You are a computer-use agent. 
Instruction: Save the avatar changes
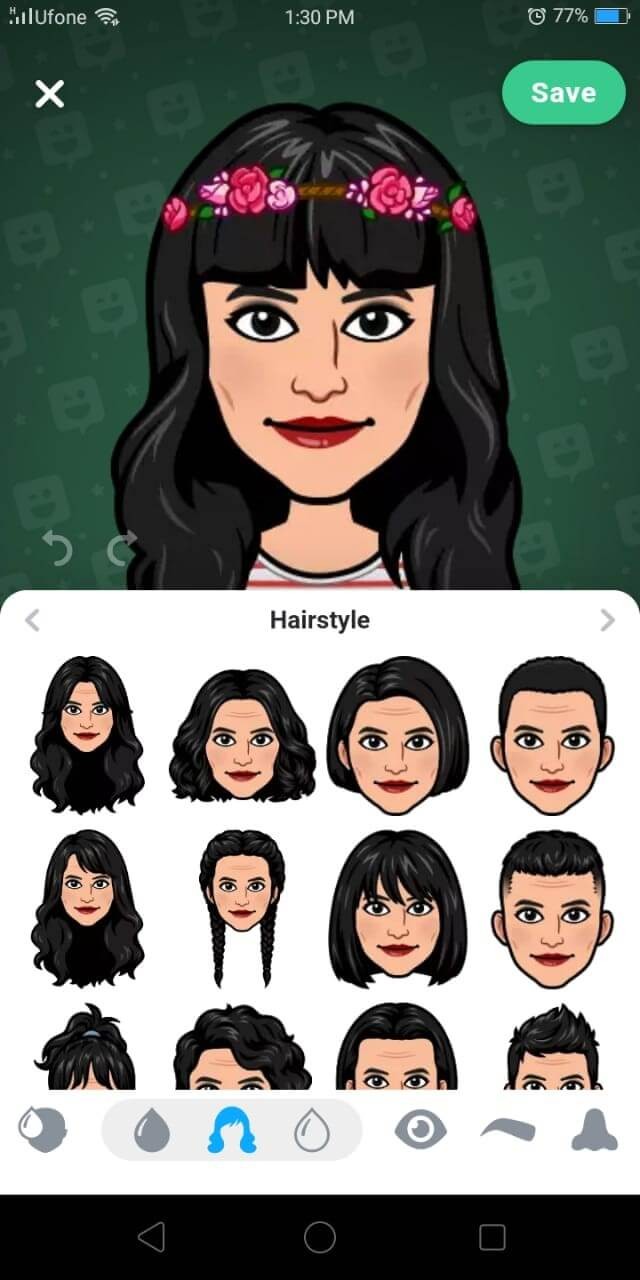[563, 93]
